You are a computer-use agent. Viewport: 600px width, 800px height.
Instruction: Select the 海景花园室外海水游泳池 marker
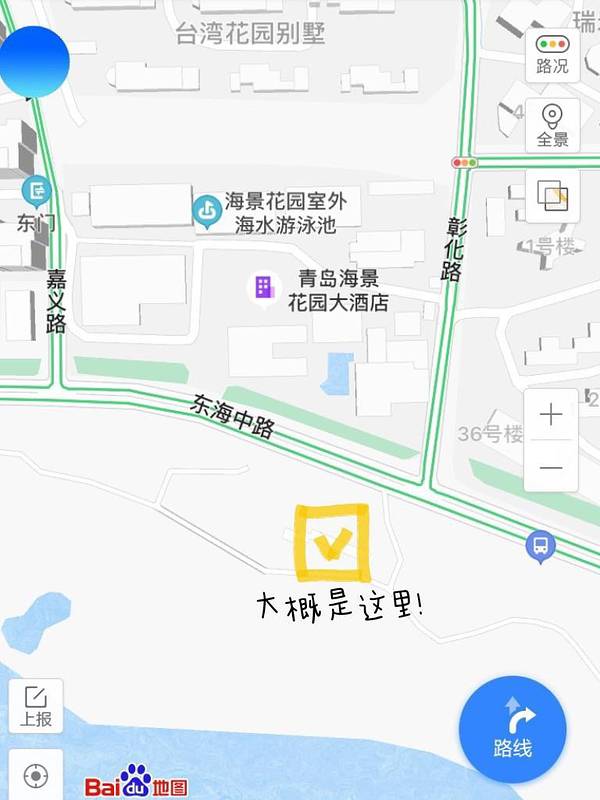tap(207, 210)
